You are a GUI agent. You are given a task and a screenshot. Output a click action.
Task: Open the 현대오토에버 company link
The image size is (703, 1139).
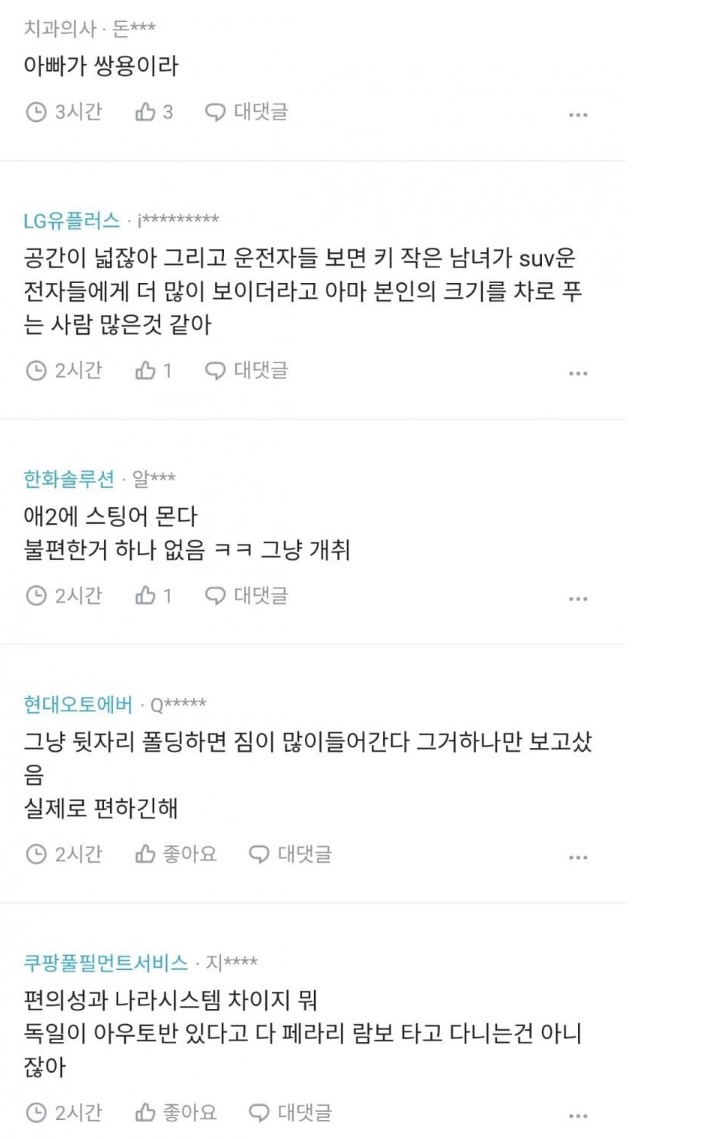click(x=78, y=704)
